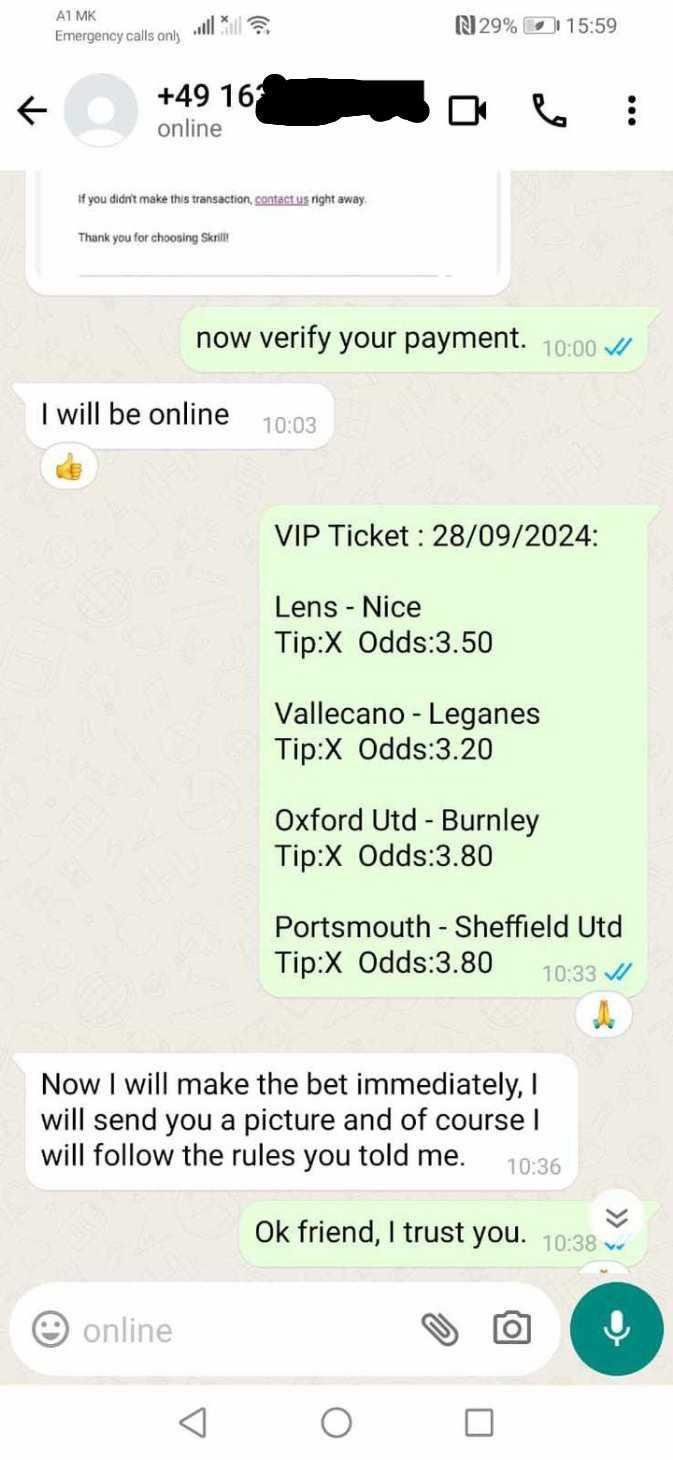Open the chat overflow menu
The width and height of the screenshot is (673, 1460).
coord(631,111)
